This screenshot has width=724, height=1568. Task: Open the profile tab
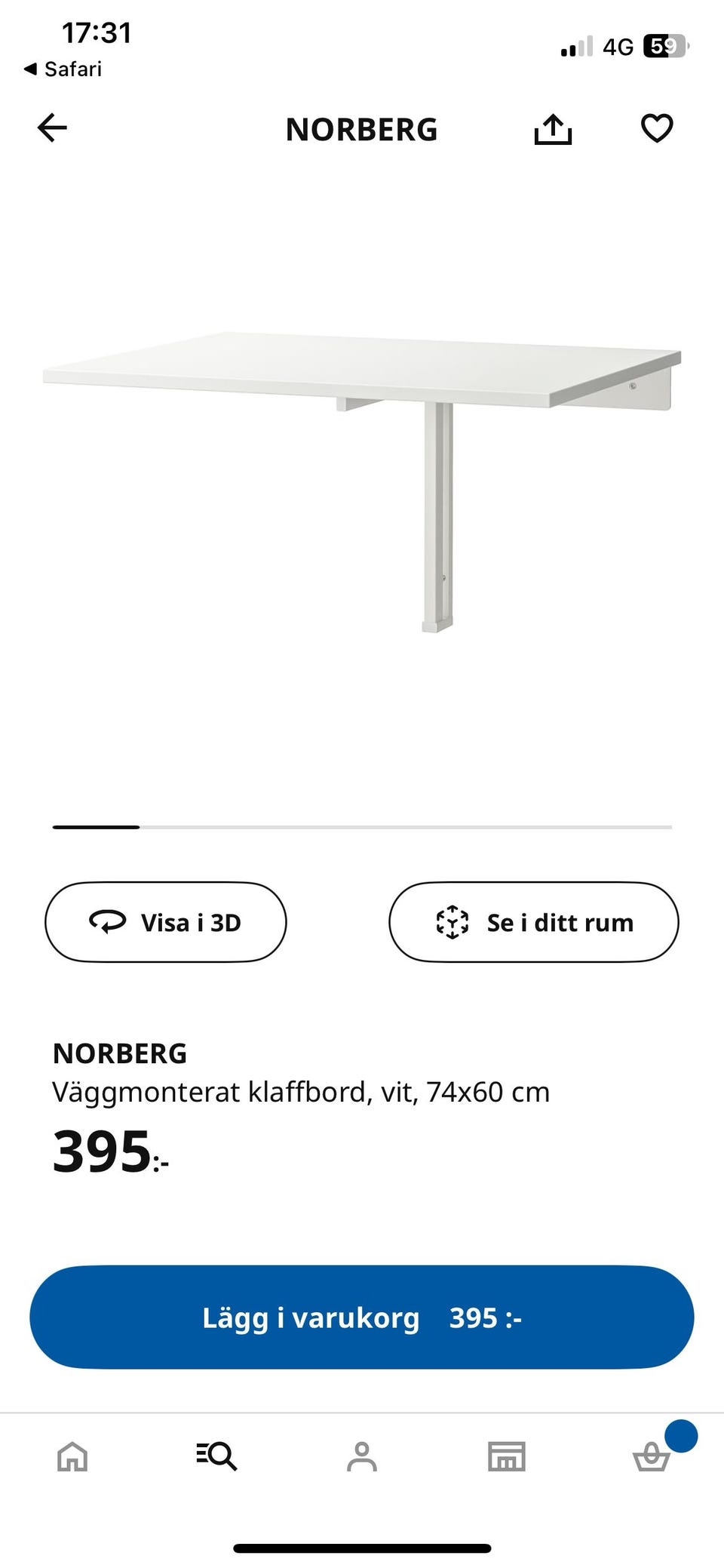tap(362, 1456)
